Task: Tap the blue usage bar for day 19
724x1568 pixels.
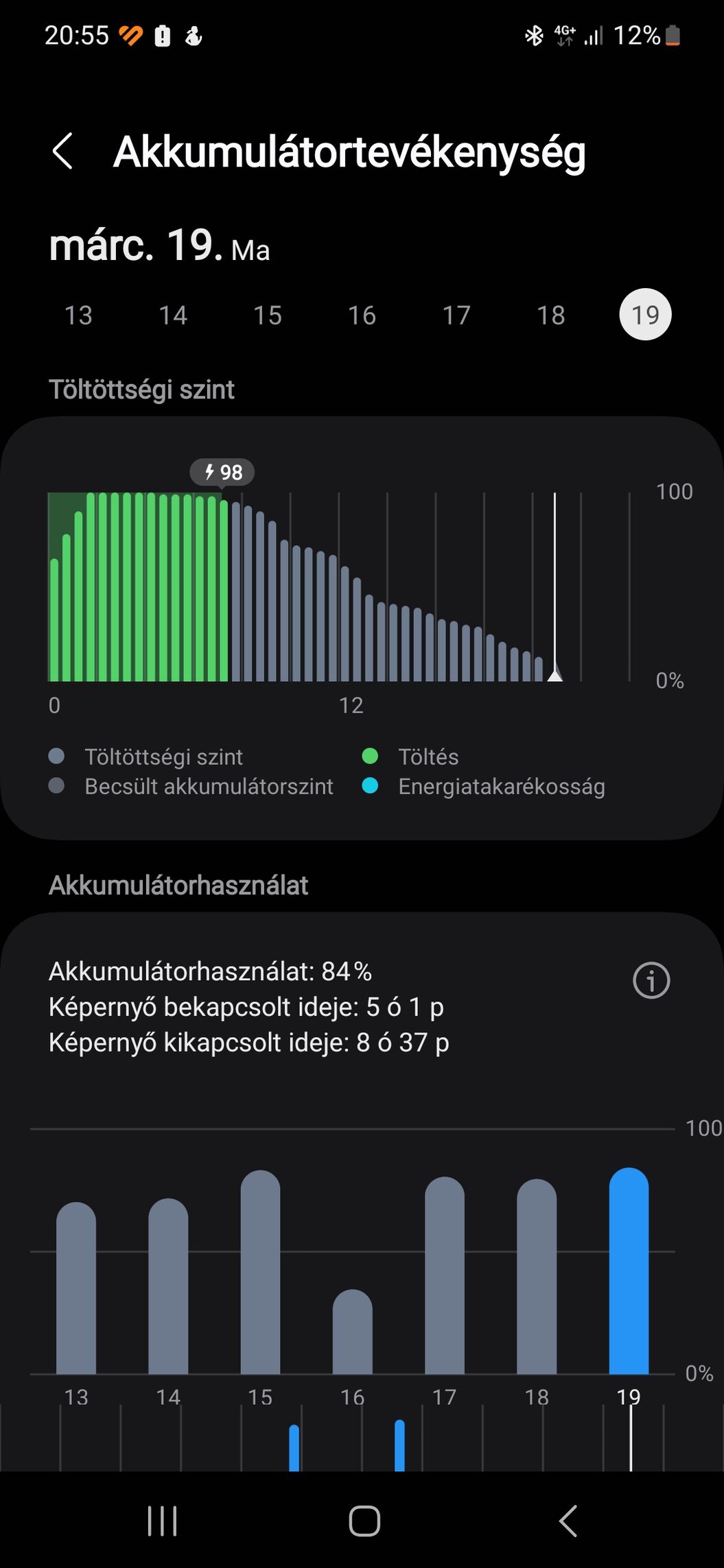Action: [x=629, y=1270]
